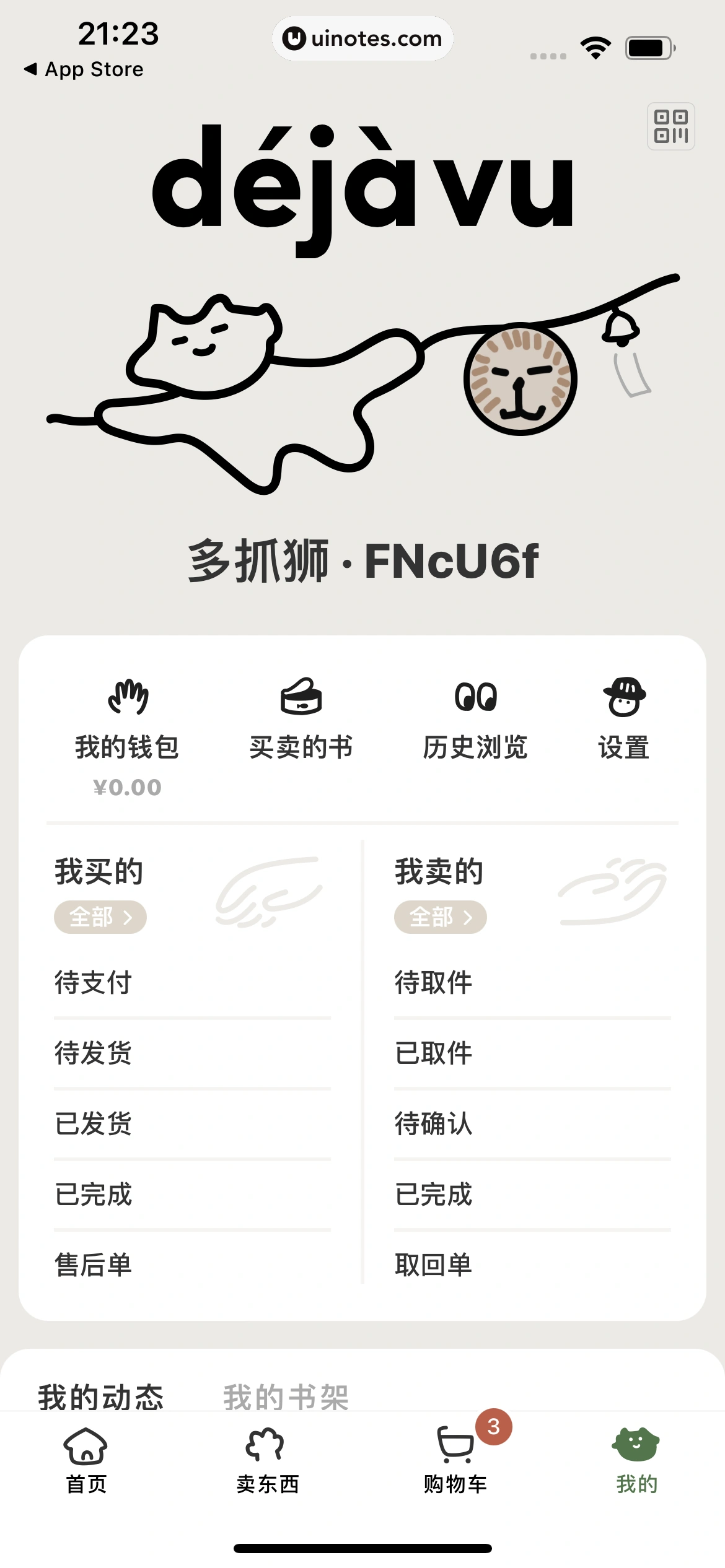Viewport: 725px width, 1568px height.
Task: Switch to the 我的书架 tab
Action: 285,1396
